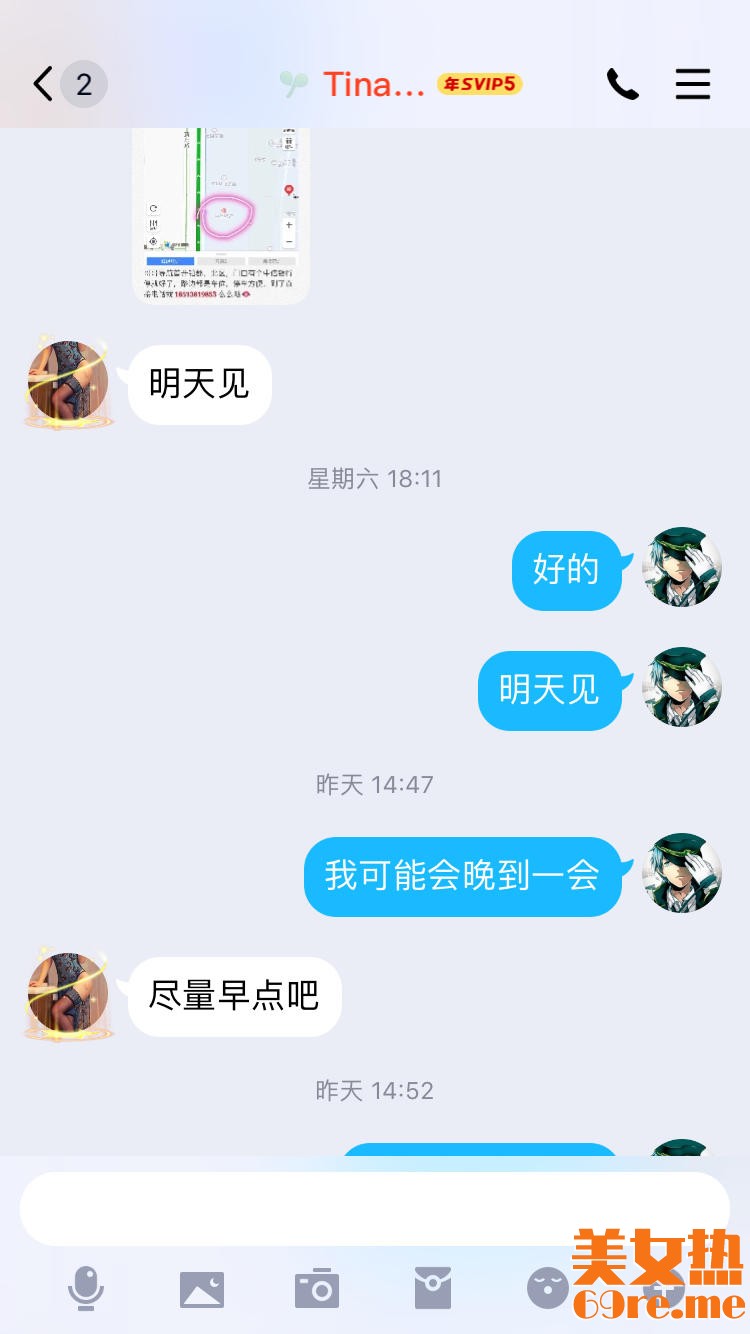
Task: Open the emoji panel
Action: click(x=548, y=1288)
